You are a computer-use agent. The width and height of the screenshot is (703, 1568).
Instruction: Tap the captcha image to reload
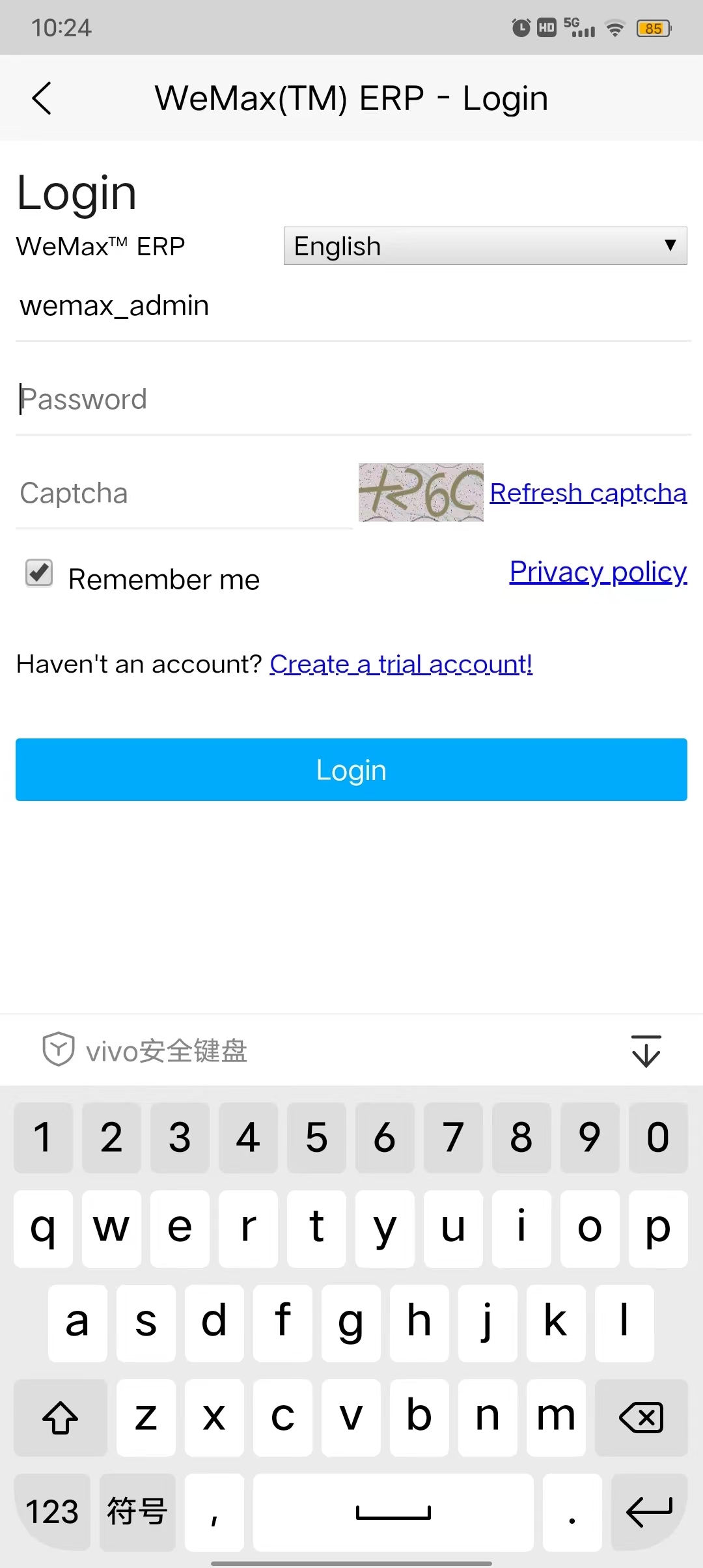tap(420, 492)
